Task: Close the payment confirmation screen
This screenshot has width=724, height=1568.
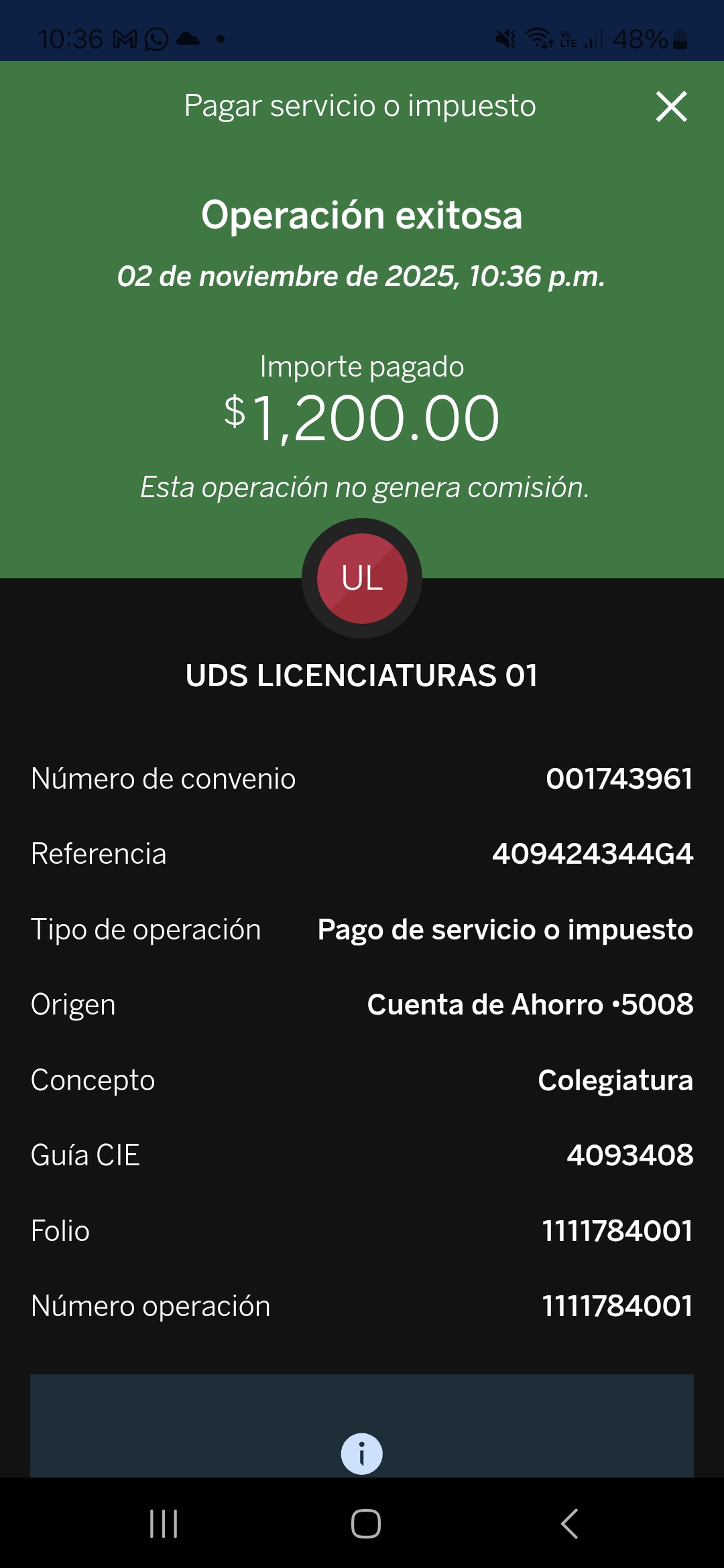Action: coord(671,107)
